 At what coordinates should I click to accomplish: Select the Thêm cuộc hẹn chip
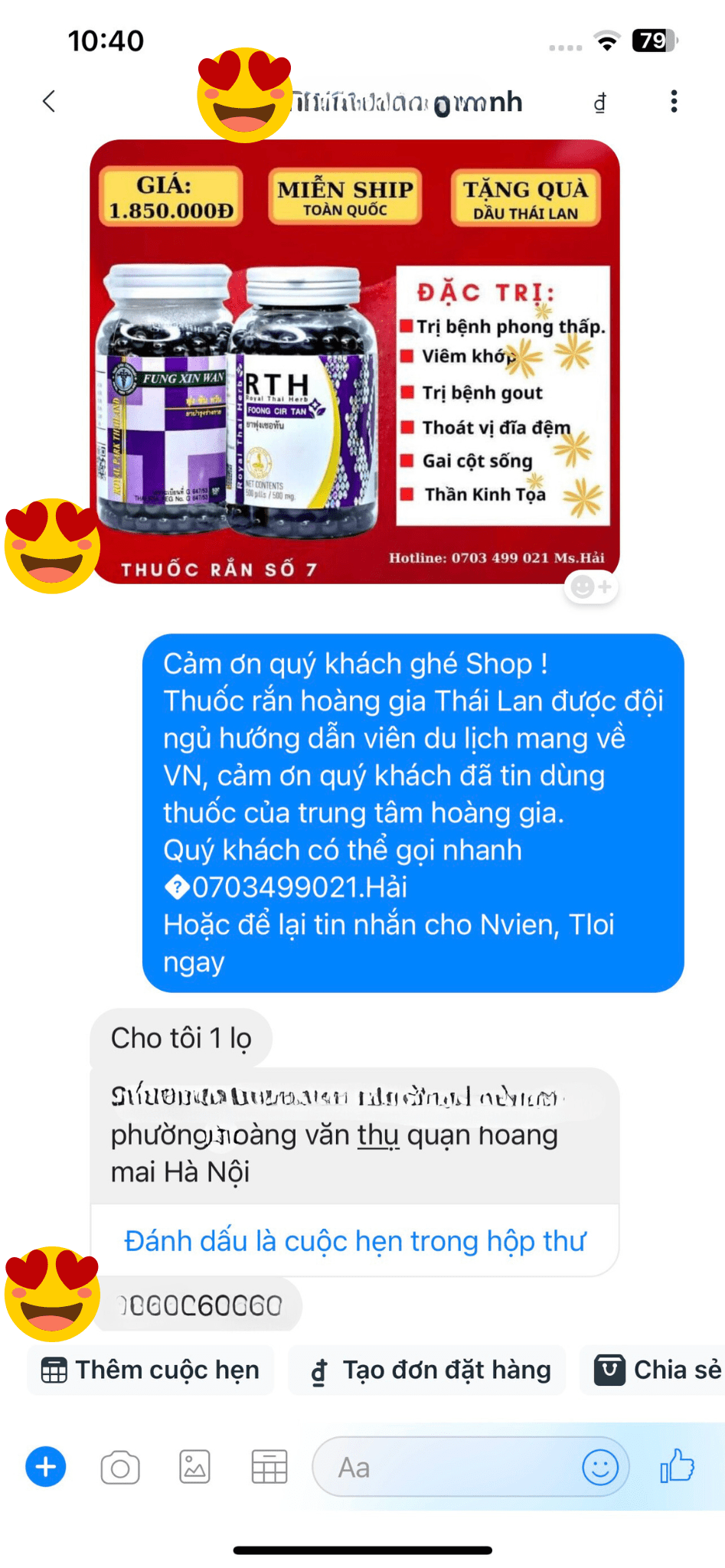[x=151, y=1370]
